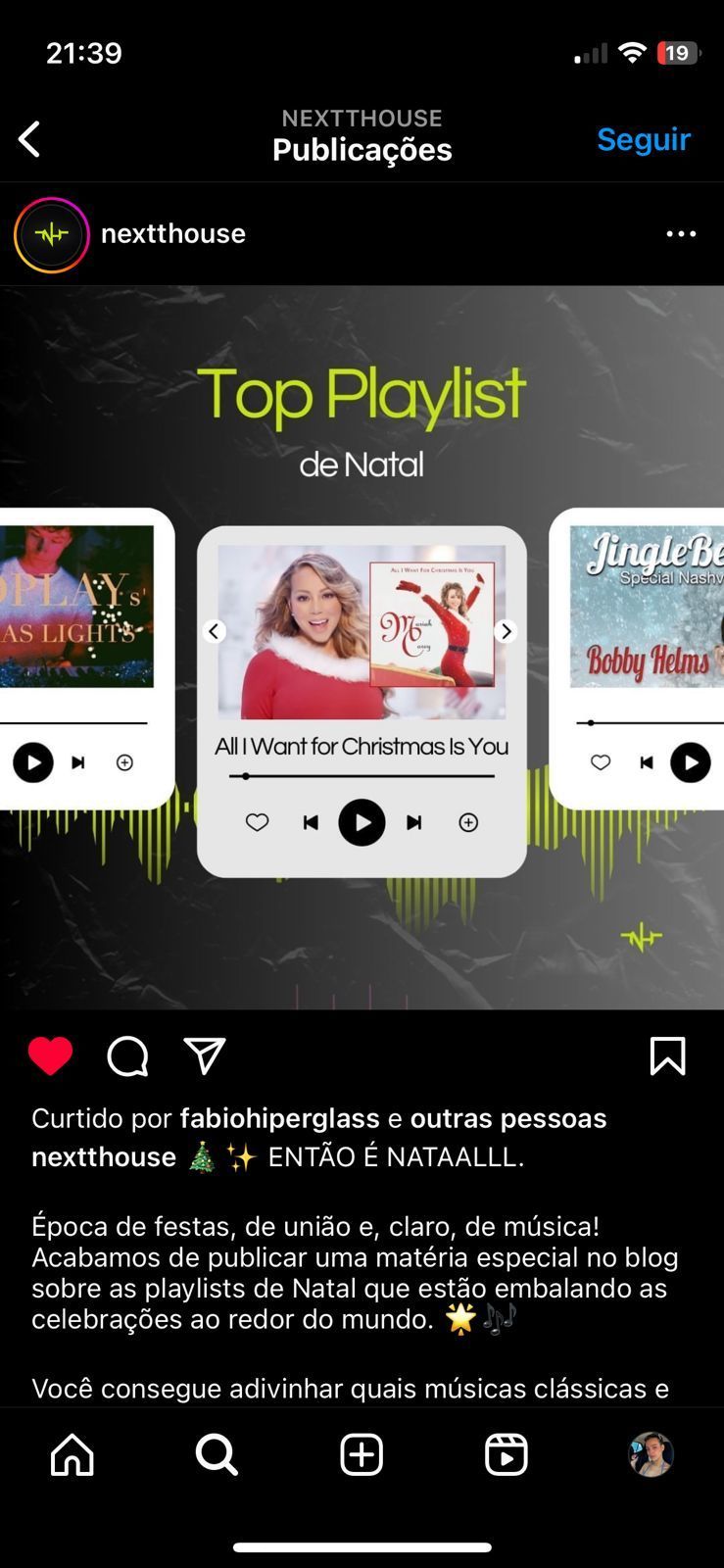Open the Top Playlist de Natal post image
Screen dimensions: 724x1568
(x=362, y=647)
